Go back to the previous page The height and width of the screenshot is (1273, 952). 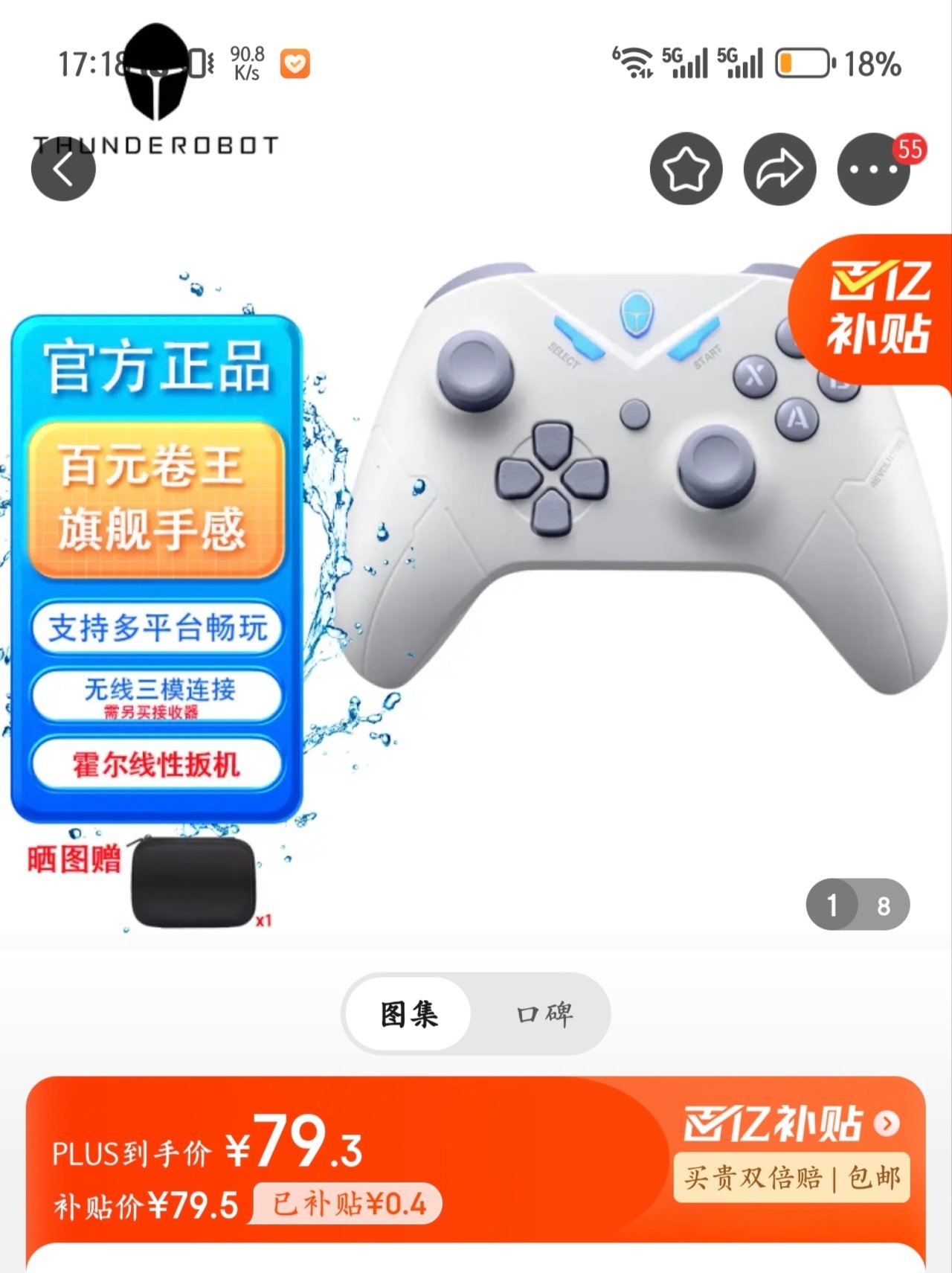pyautogui.click(x=63, y=170)
